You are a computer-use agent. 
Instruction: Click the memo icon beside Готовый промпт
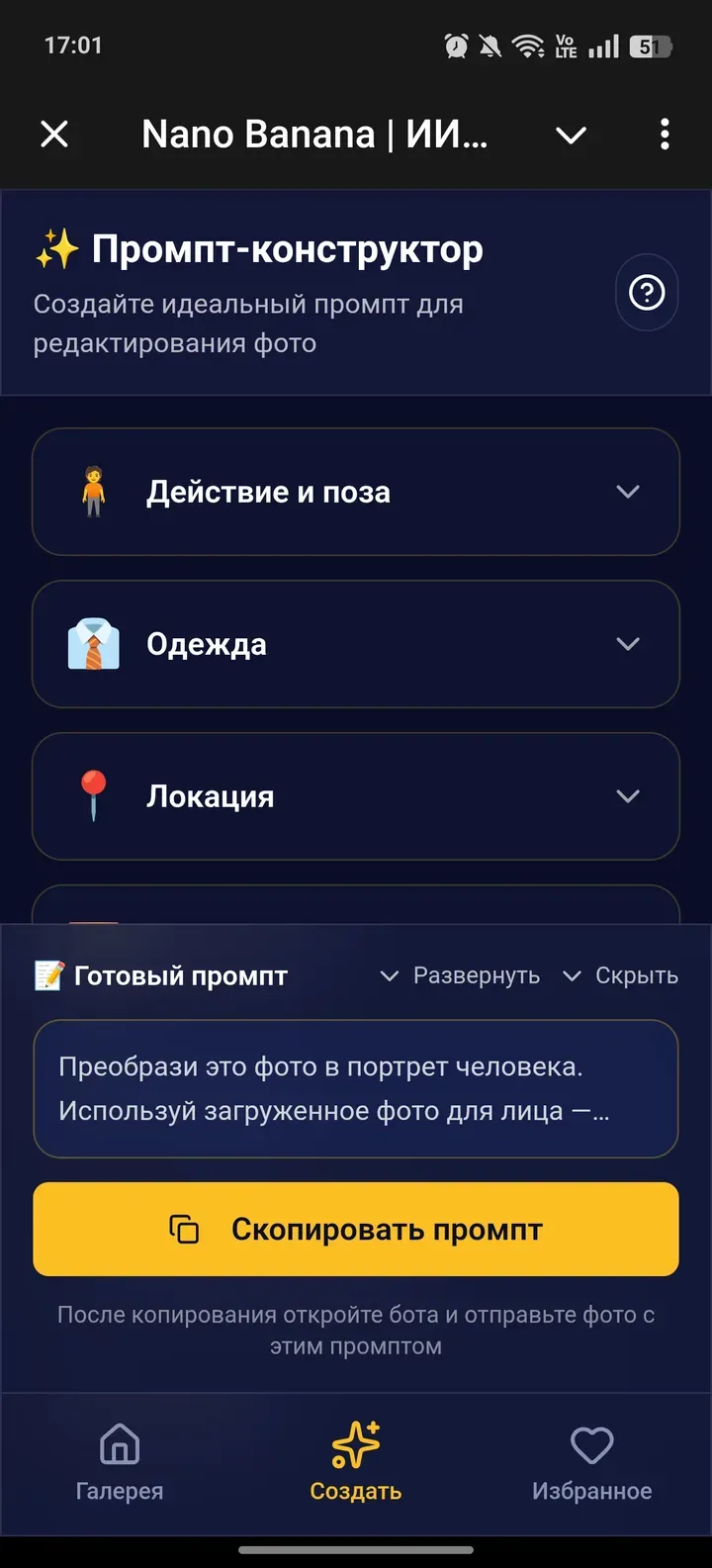(x=48, y=975)
